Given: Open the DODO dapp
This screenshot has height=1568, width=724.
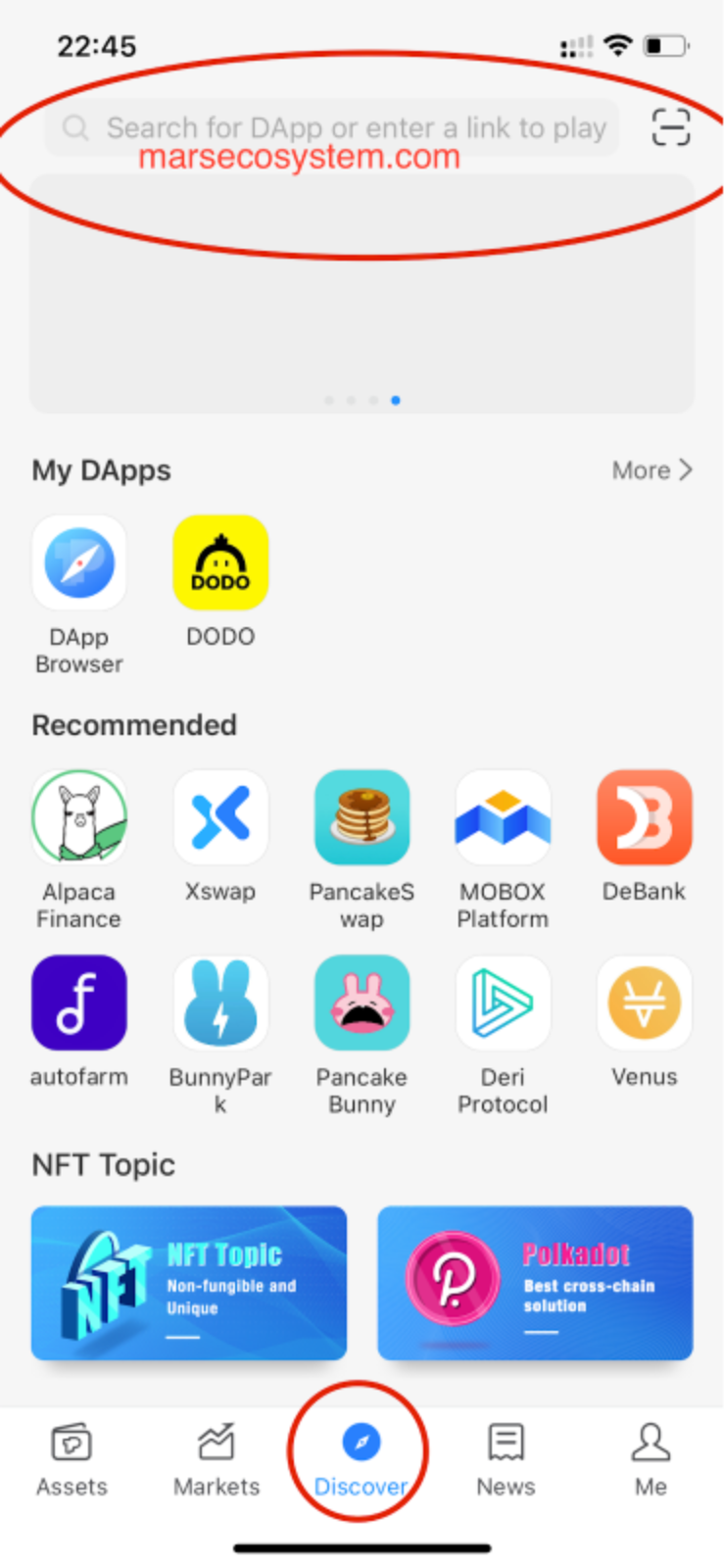Looking at the screenshot, I should tap(220, 564).
